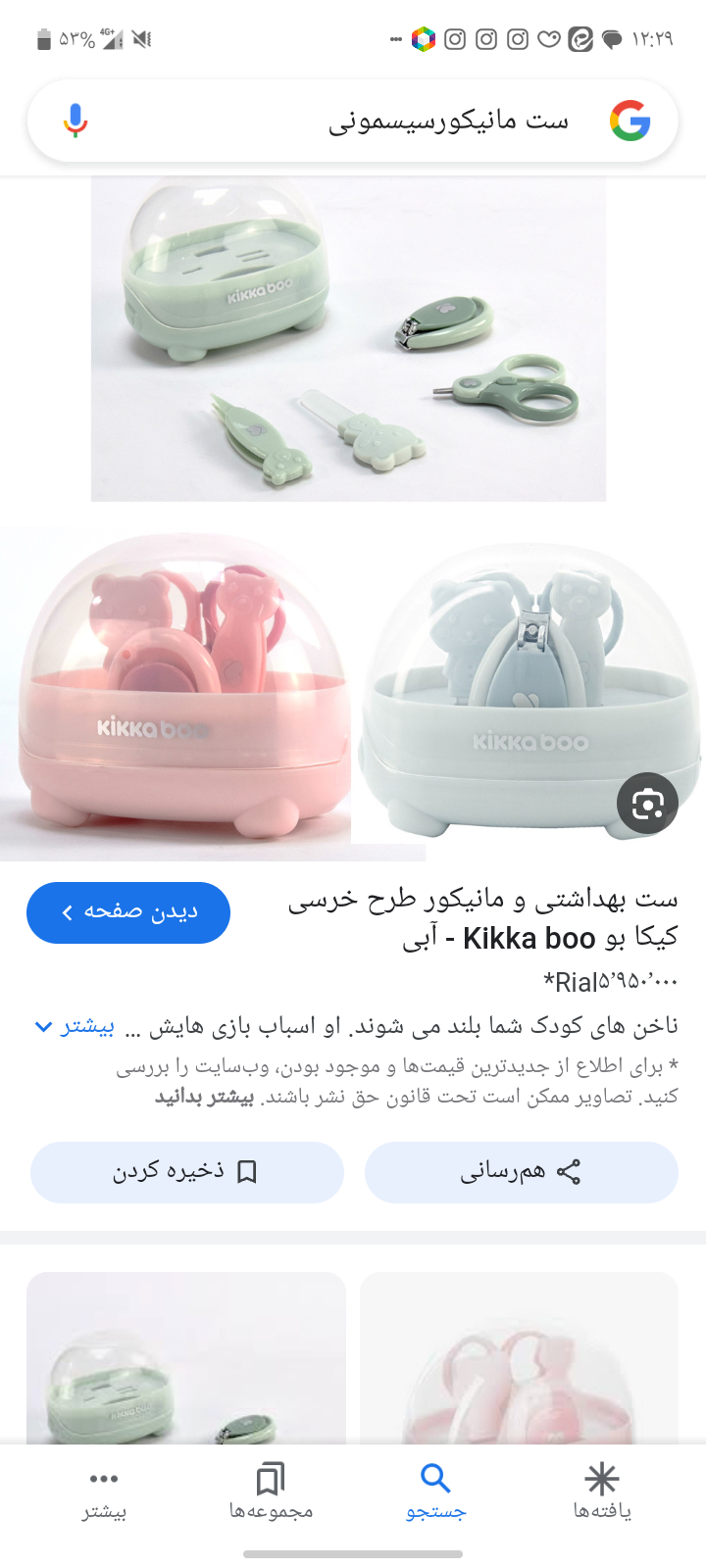Open the بیشتر tab in bottom navigation
The width and height of the screenshot is (706, 1568).
tap(104, 1491)
